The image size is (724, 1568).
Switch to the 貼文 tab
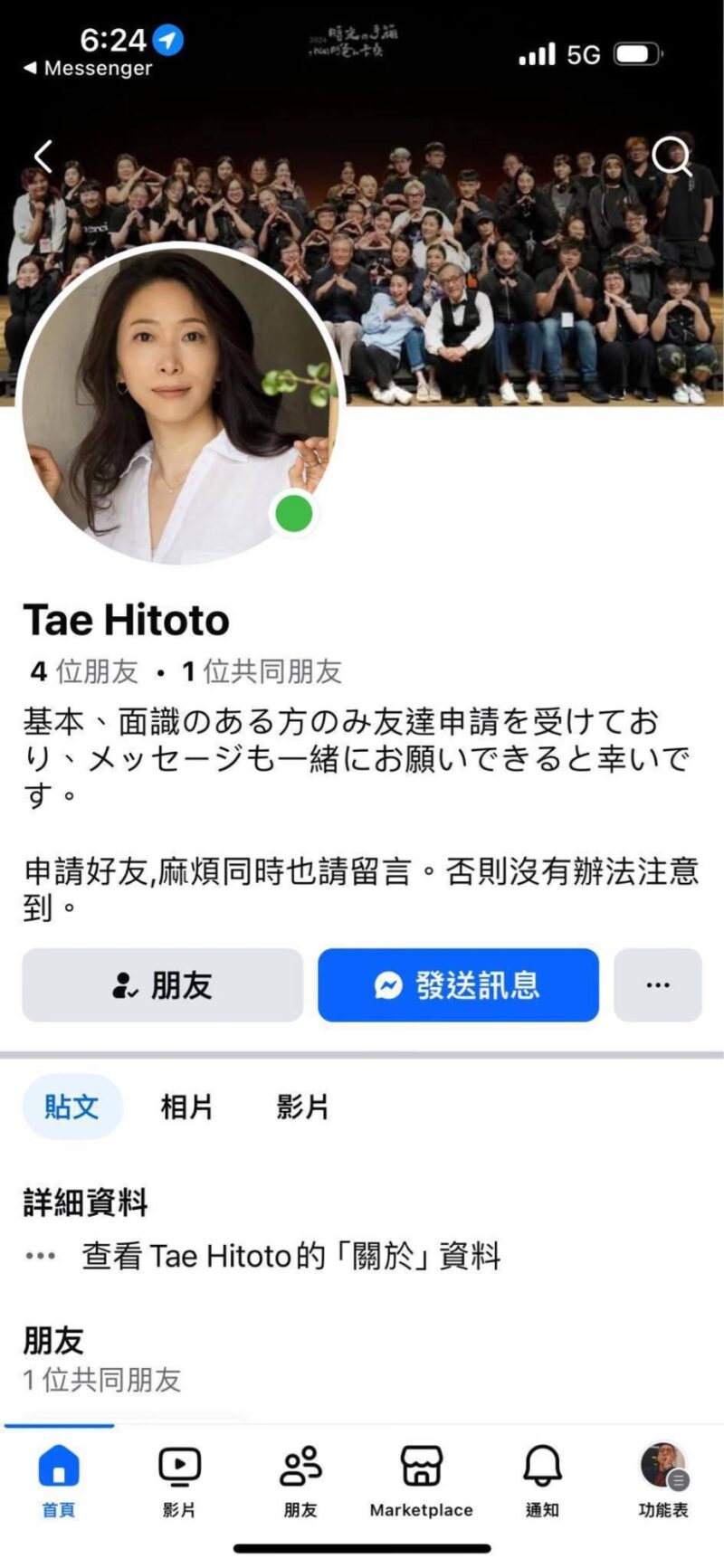click(71, 1107)
